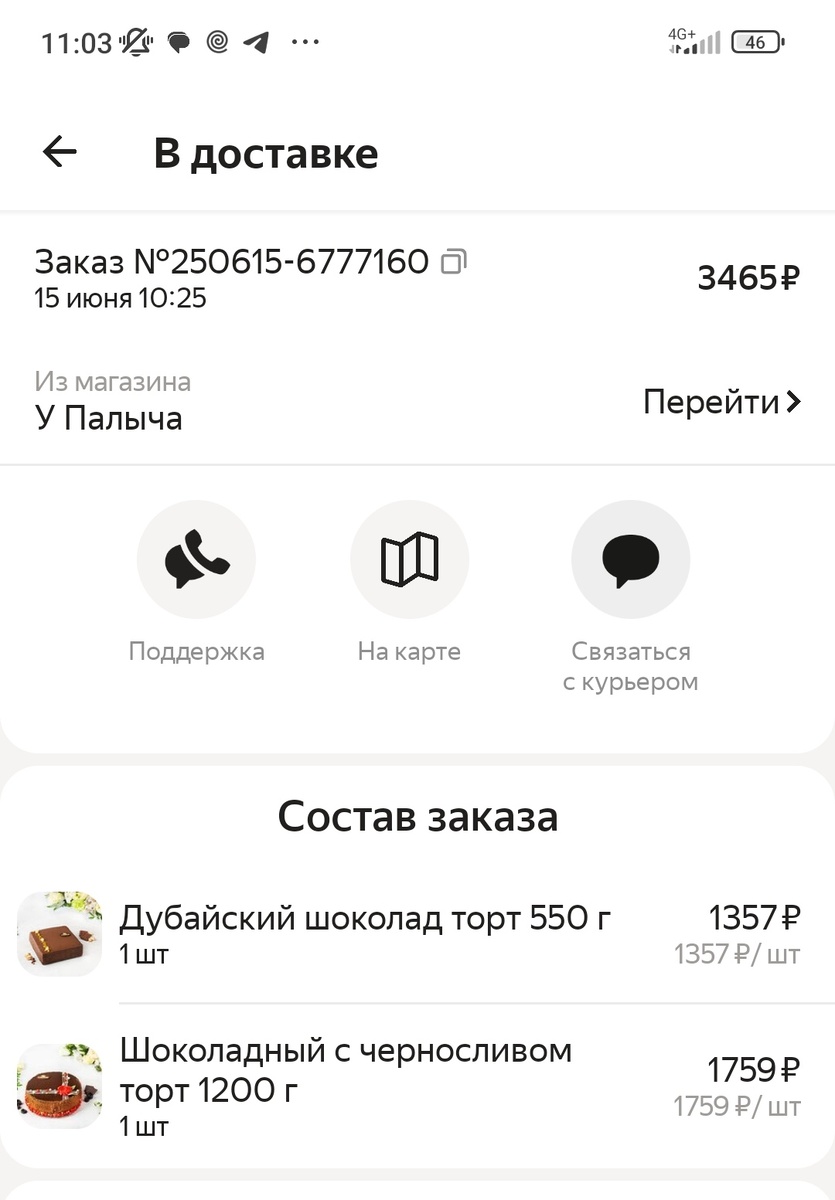This screenshot has width=835, height=1200.
Task: Tap the Связаться с курьером chat icon
Action: coord(630,559)
